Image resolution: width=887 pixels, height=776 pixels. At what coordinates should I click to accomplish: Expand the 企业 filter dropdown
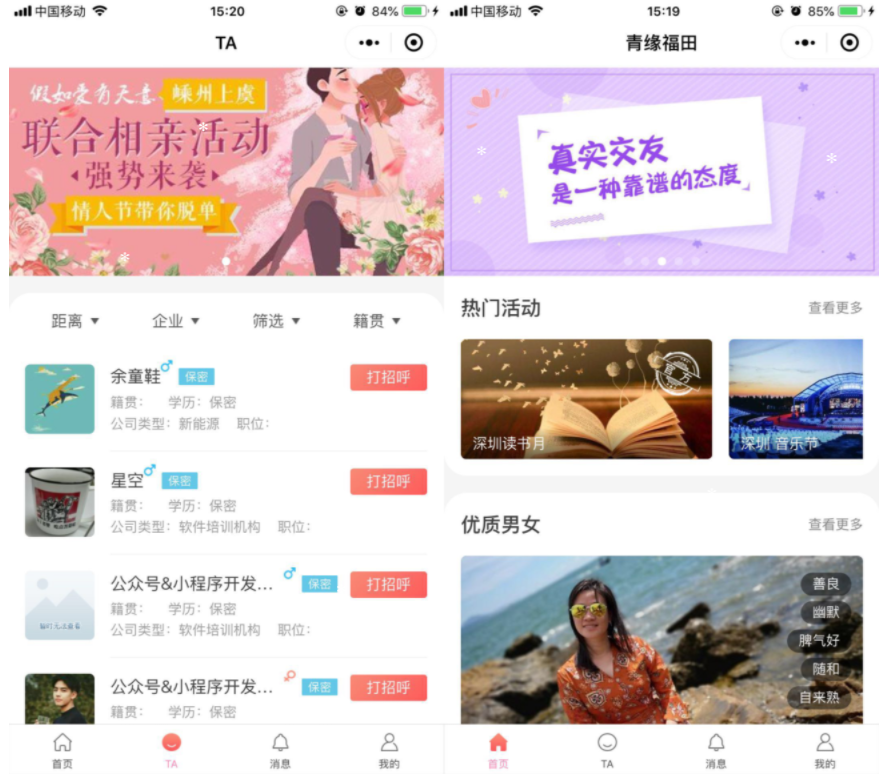click(x=175, y=321)
